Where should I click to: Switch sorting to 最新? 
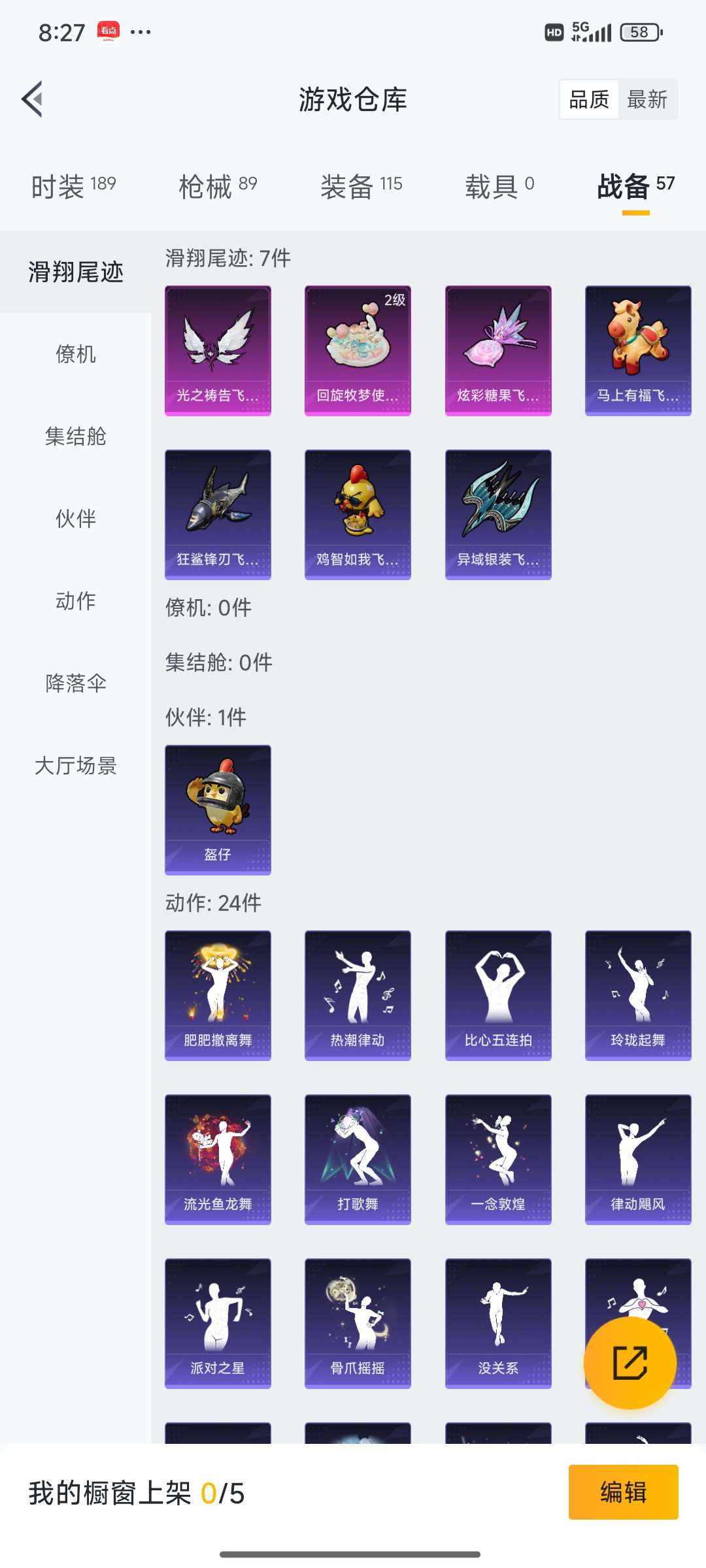point(647,100)
